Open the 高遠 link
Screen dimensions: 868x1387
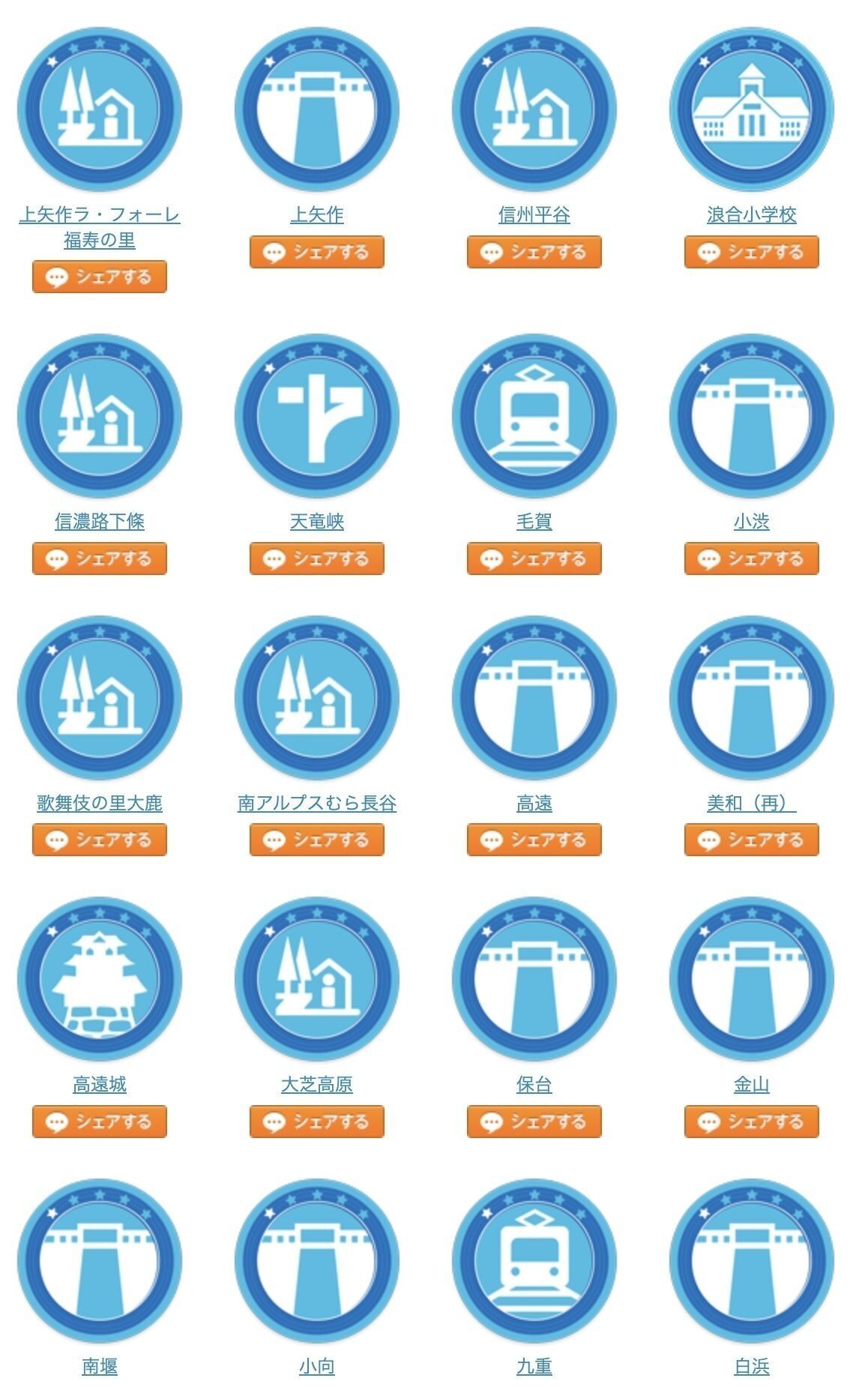(x=534, y=804)
